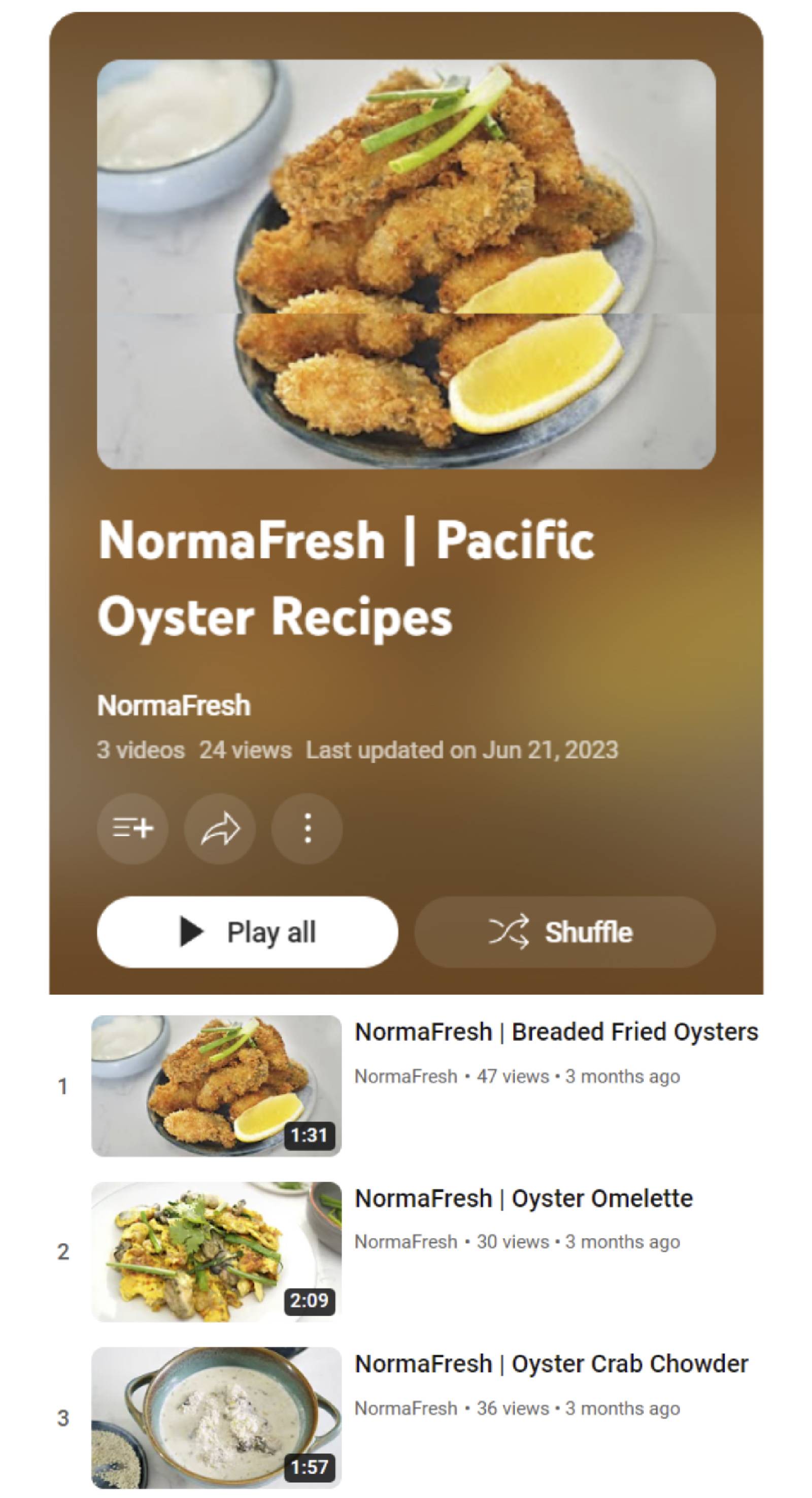Share this oyster recipes playlist
Image resolution: width=812 pixels, height=1498 pixels.
pos(220,828)
